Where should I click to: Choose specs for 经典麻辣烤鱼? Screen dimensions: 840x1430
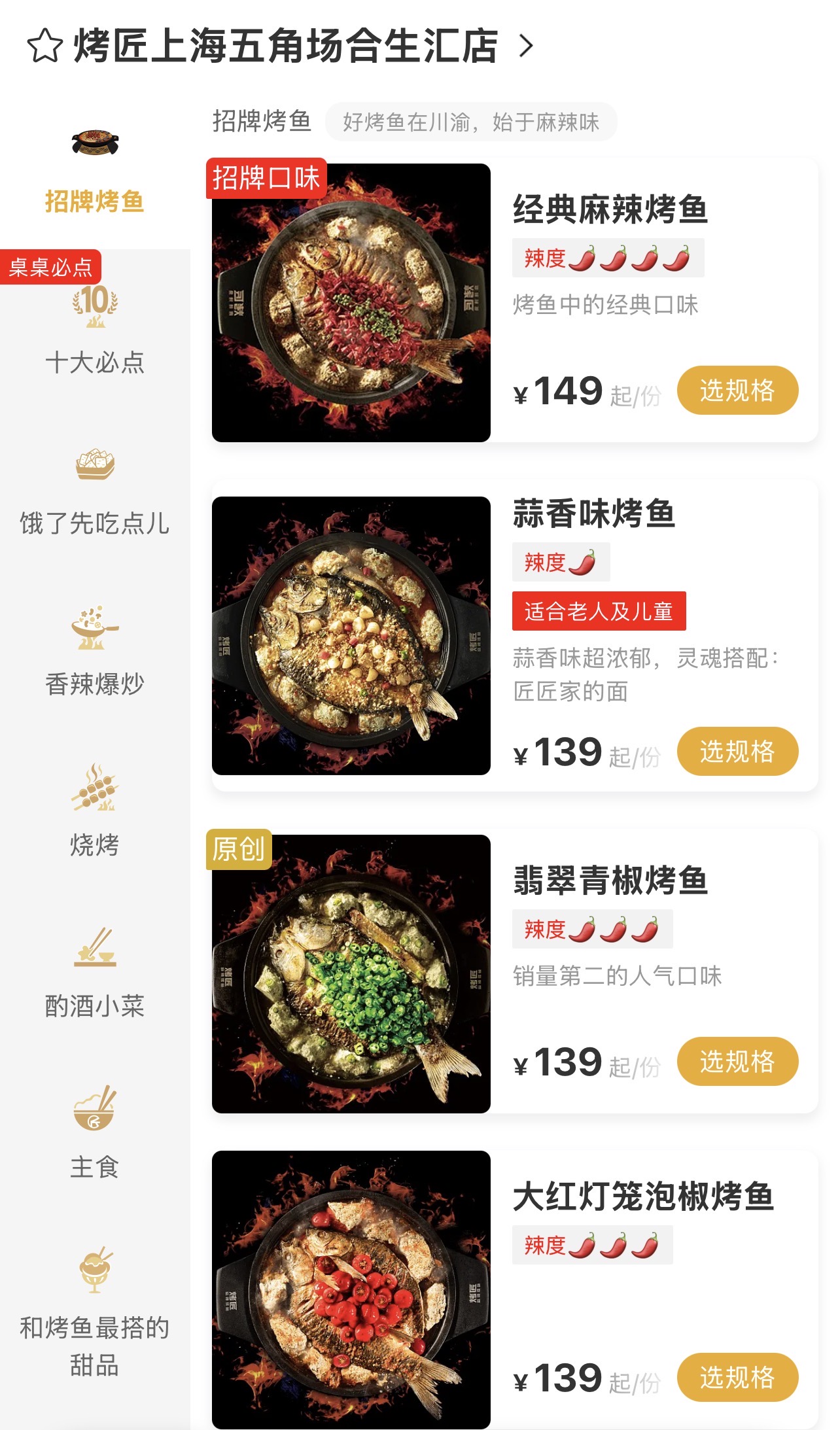737,391
